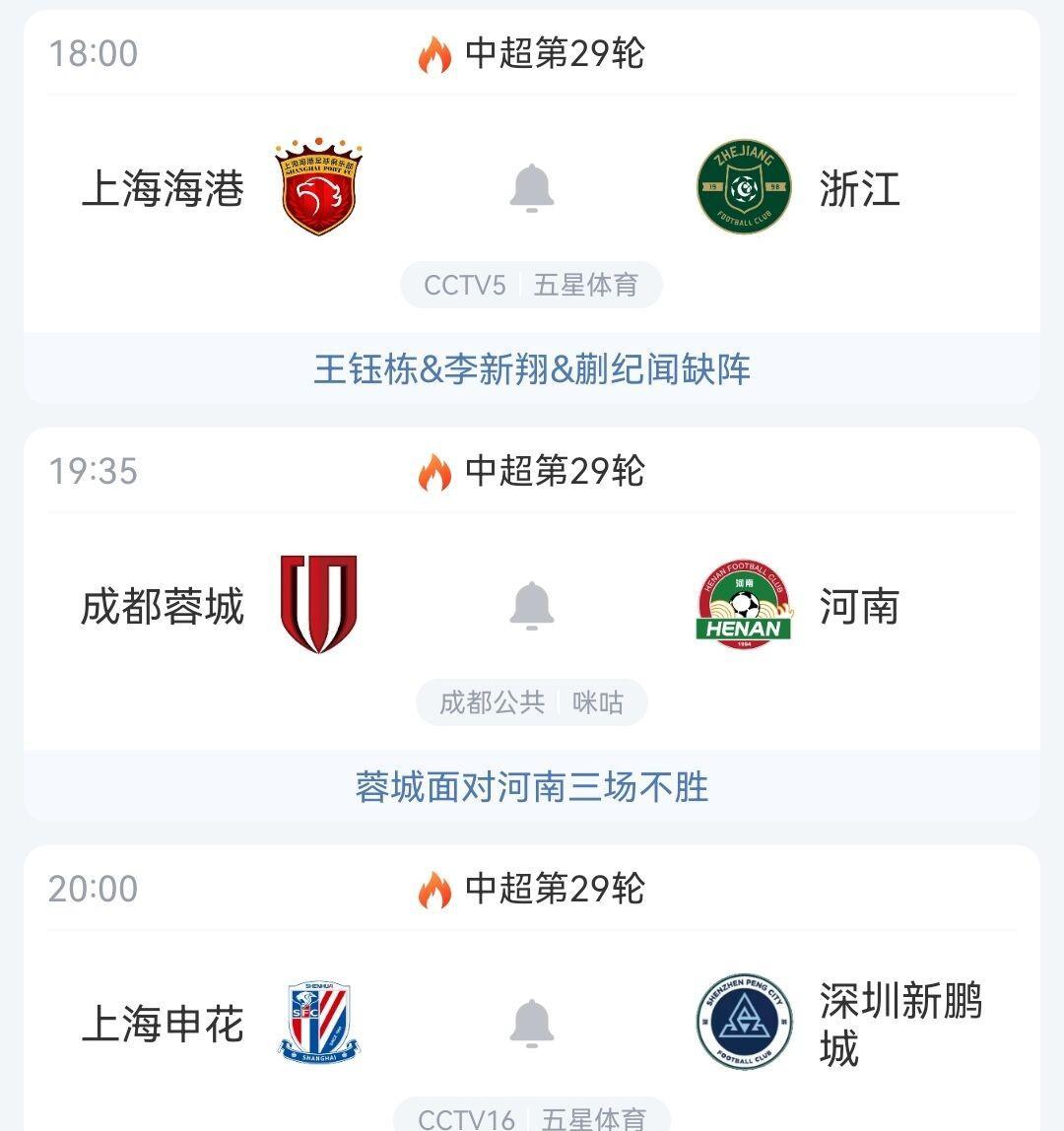
Task: Click the Henan FC club emblem
Action: (744, 607)
